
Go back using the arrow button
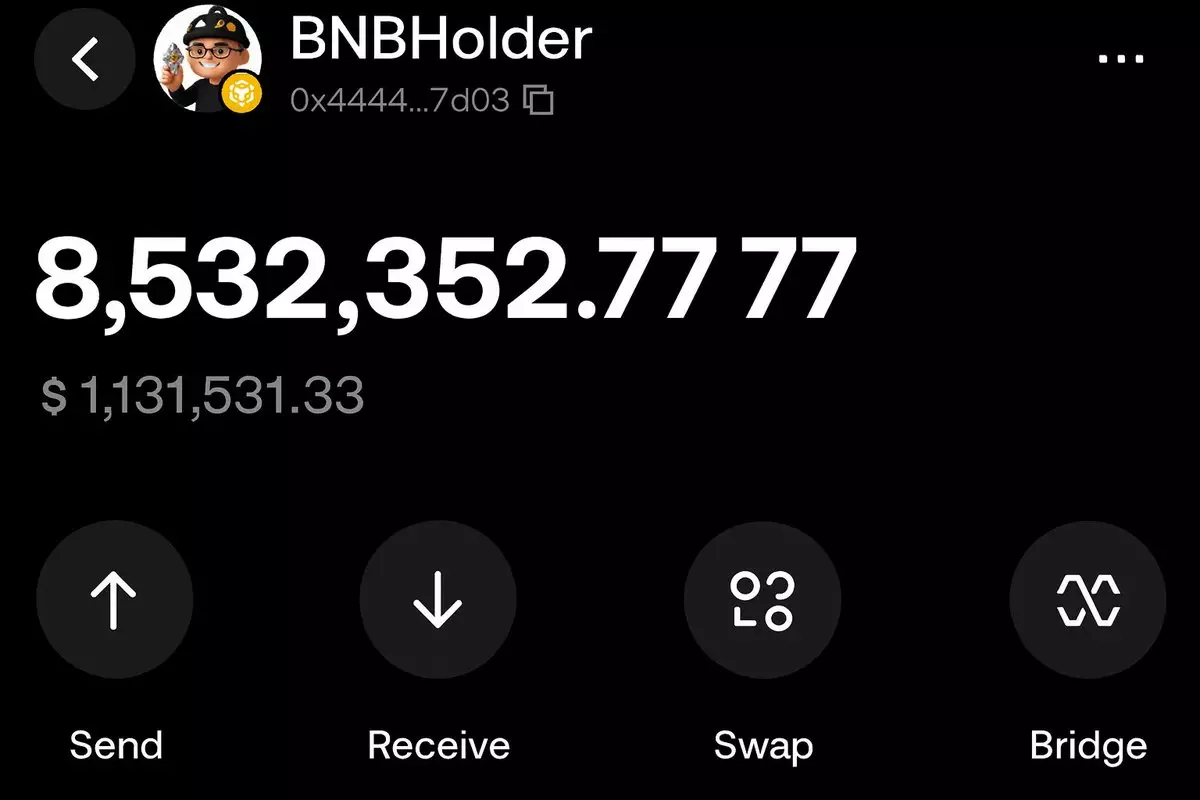coord(84,60)
